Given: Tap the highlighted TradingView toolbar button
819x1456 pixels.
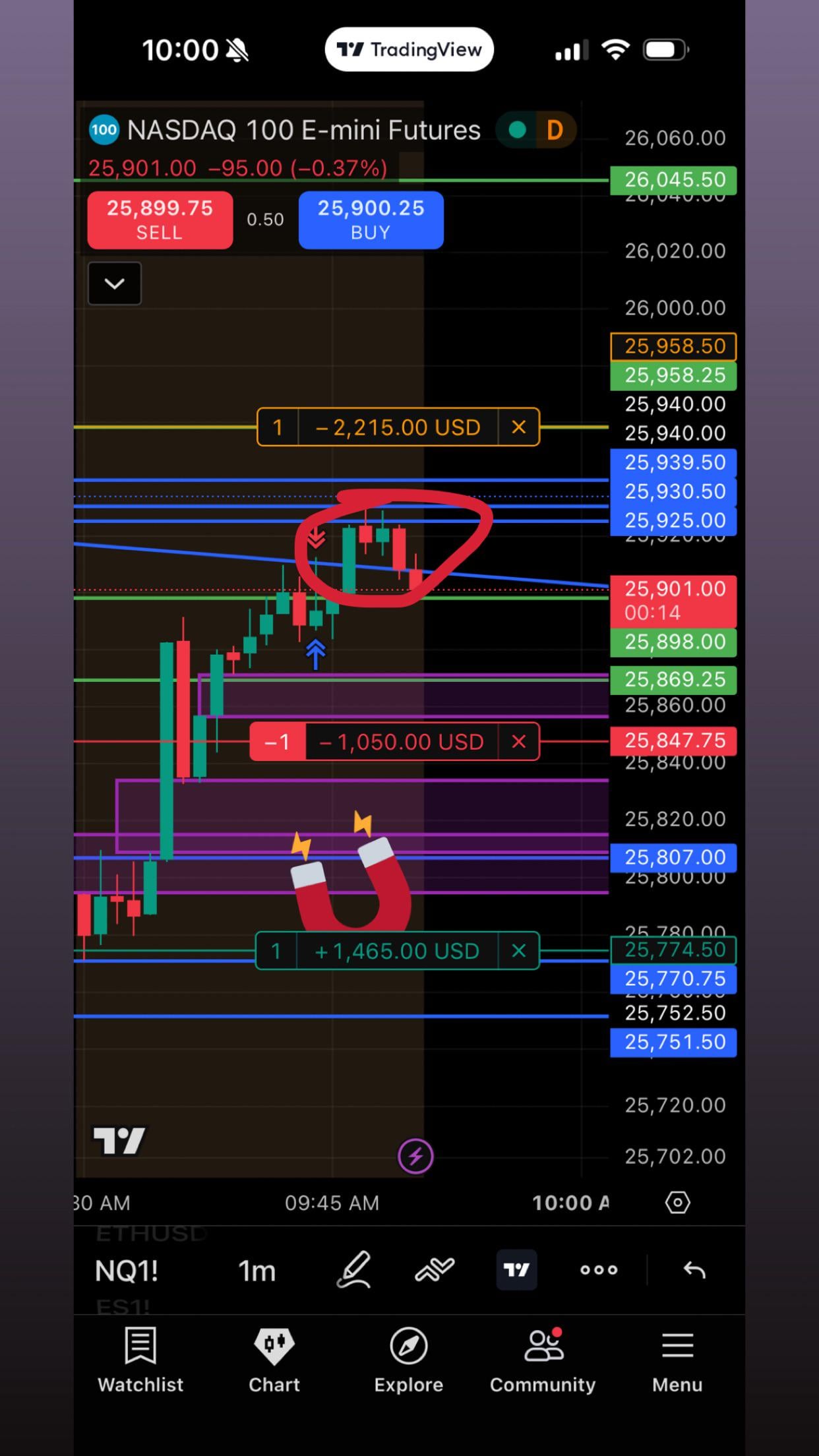Looking at the screenshot, I should (x=516, y=1269).
